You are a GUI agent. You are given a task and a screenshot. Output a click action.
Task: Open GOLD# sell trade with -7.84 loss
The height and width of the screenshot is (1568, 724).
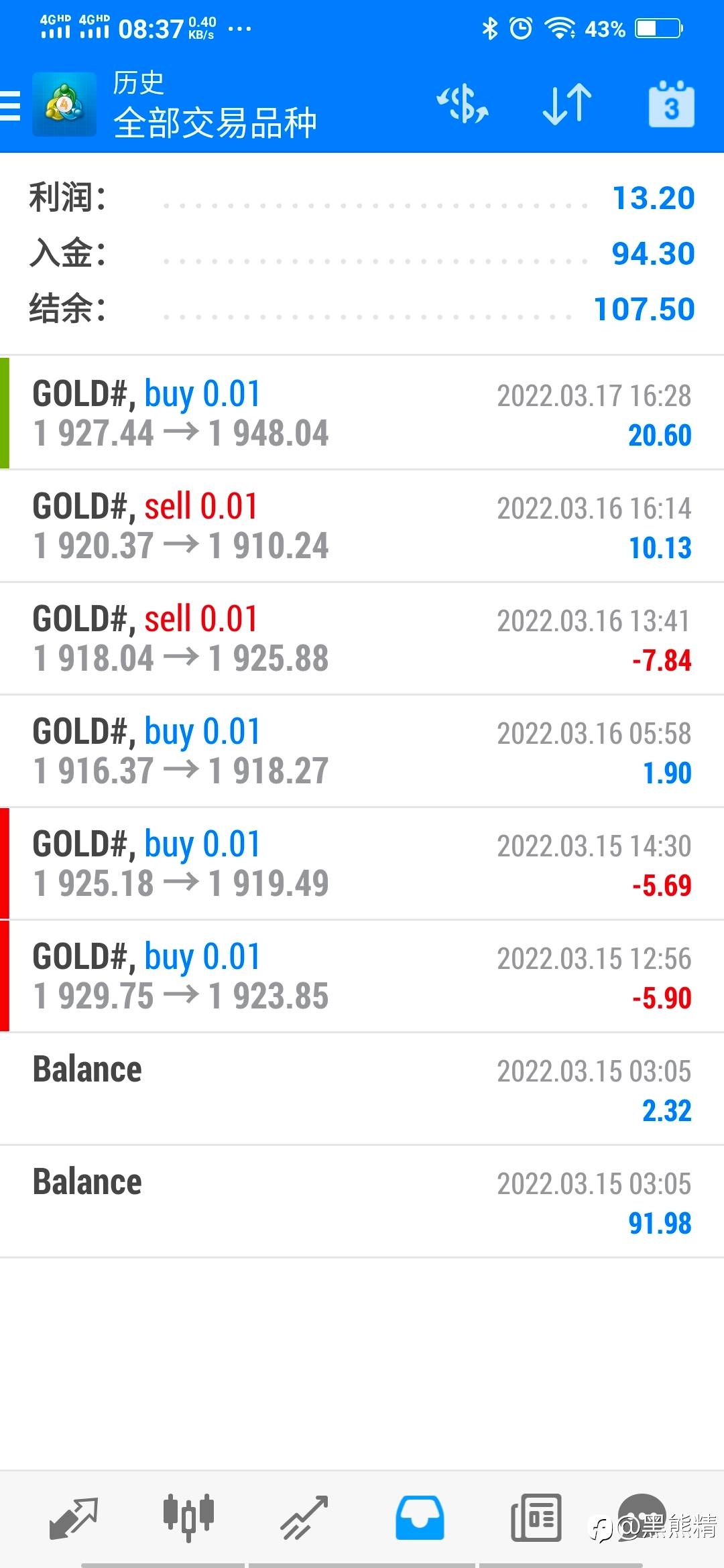click(362, 638)
